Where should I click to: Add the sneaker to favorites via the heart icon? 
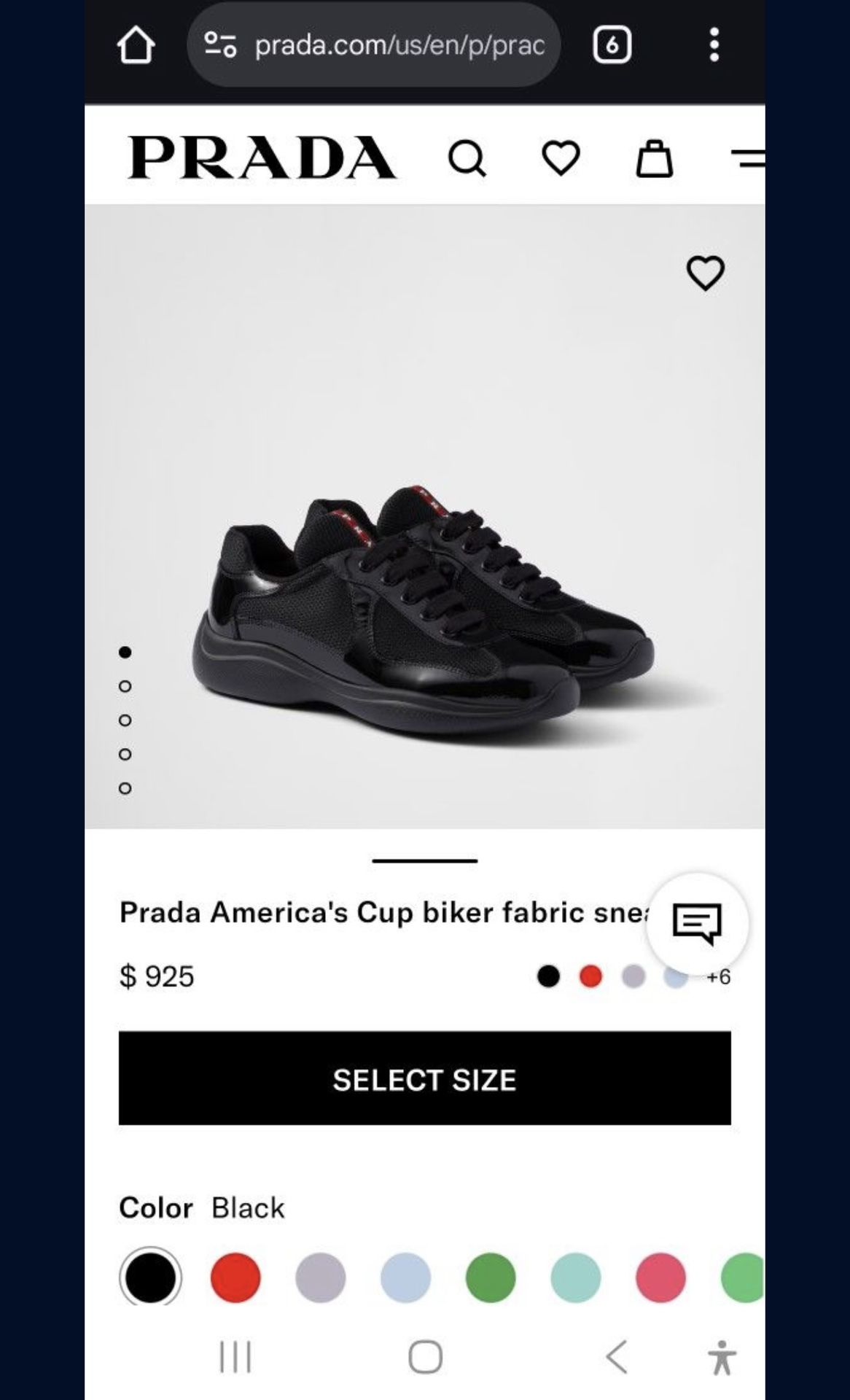(704, 273)
